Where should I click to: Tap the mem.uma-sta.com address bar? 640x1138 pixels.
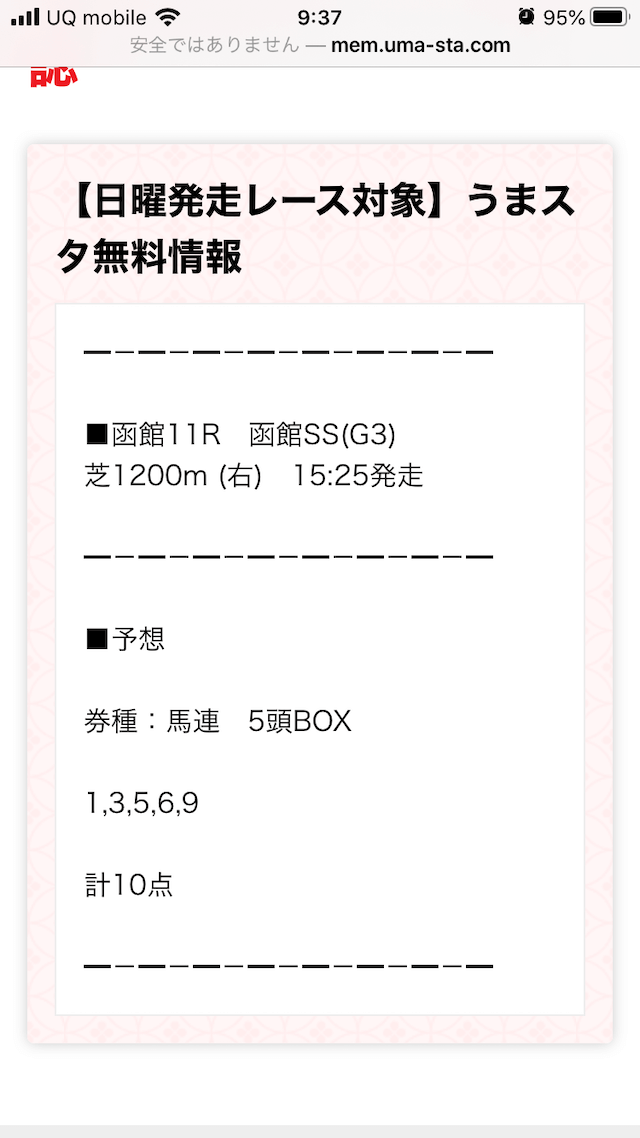[320, 46]
